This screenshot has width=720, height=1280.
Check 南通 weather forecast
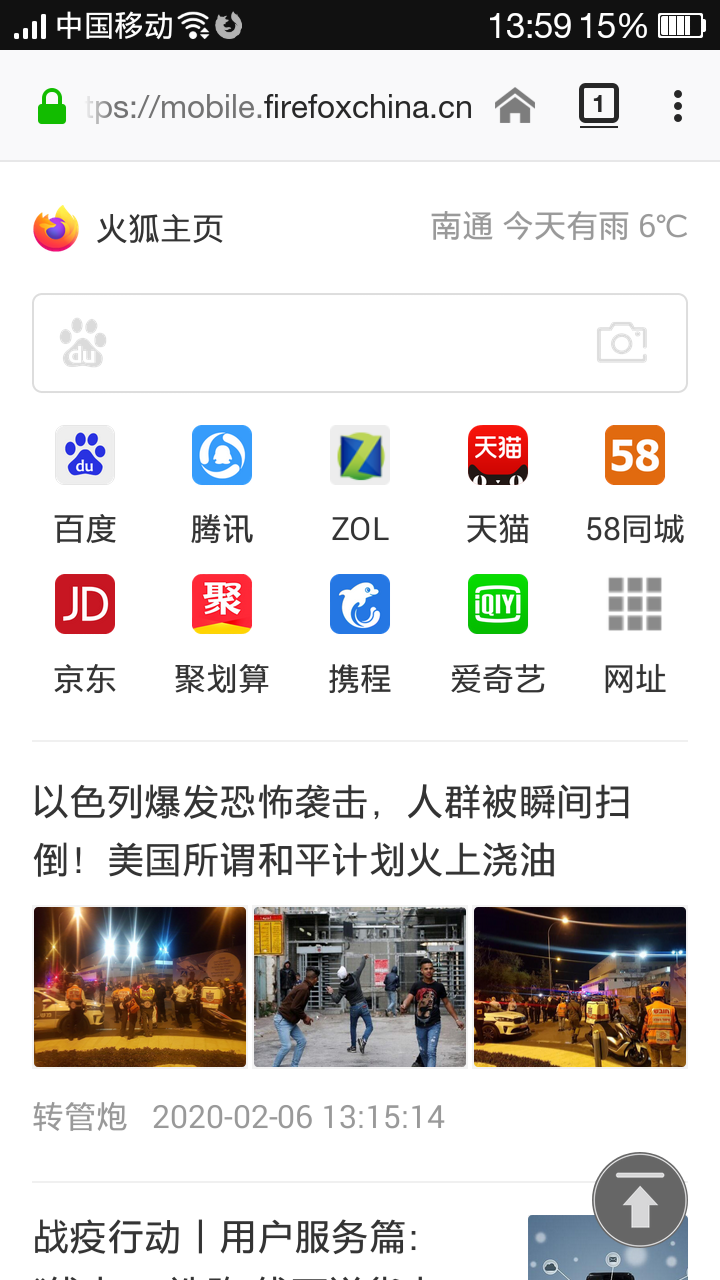[x=559, y=227]
